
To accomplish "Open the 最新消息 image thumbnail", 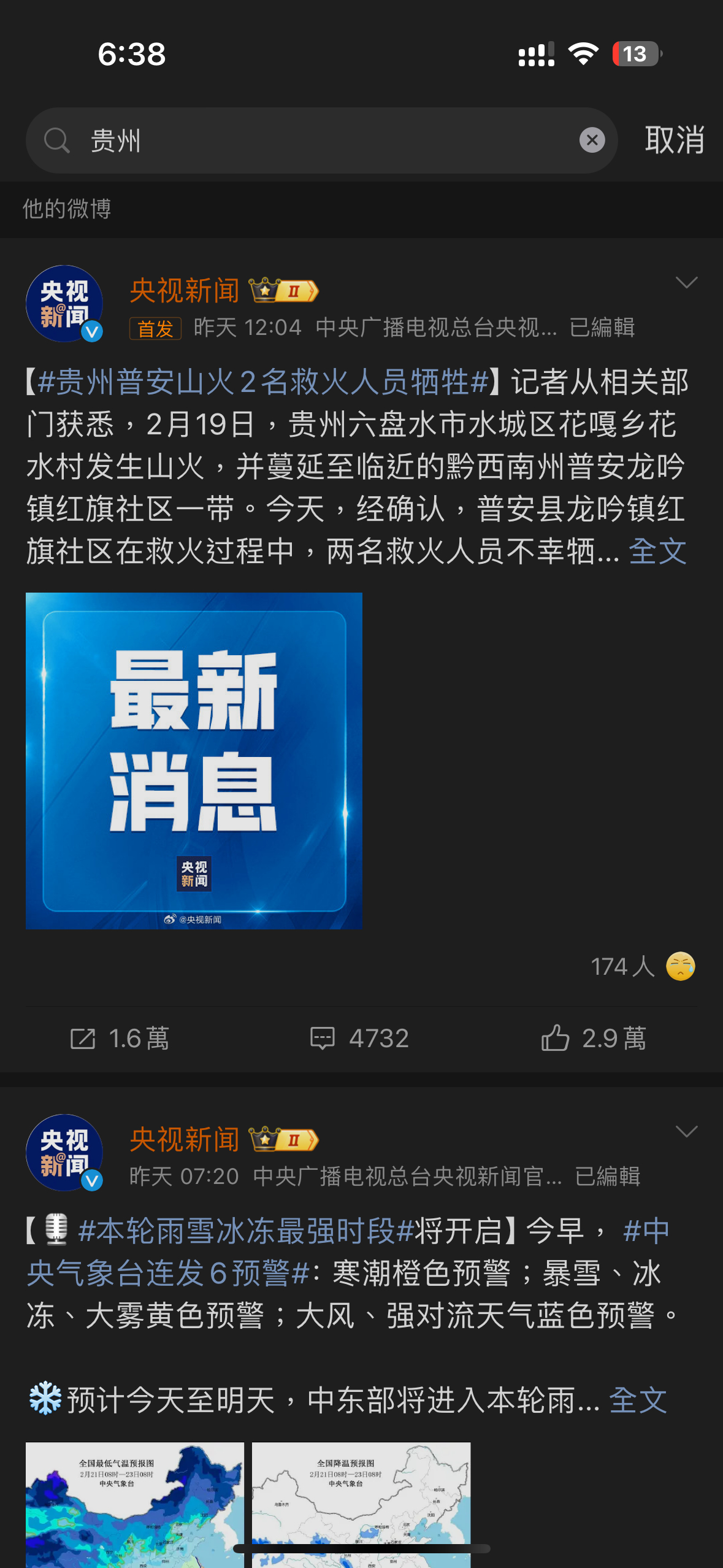I will [194, 761].
